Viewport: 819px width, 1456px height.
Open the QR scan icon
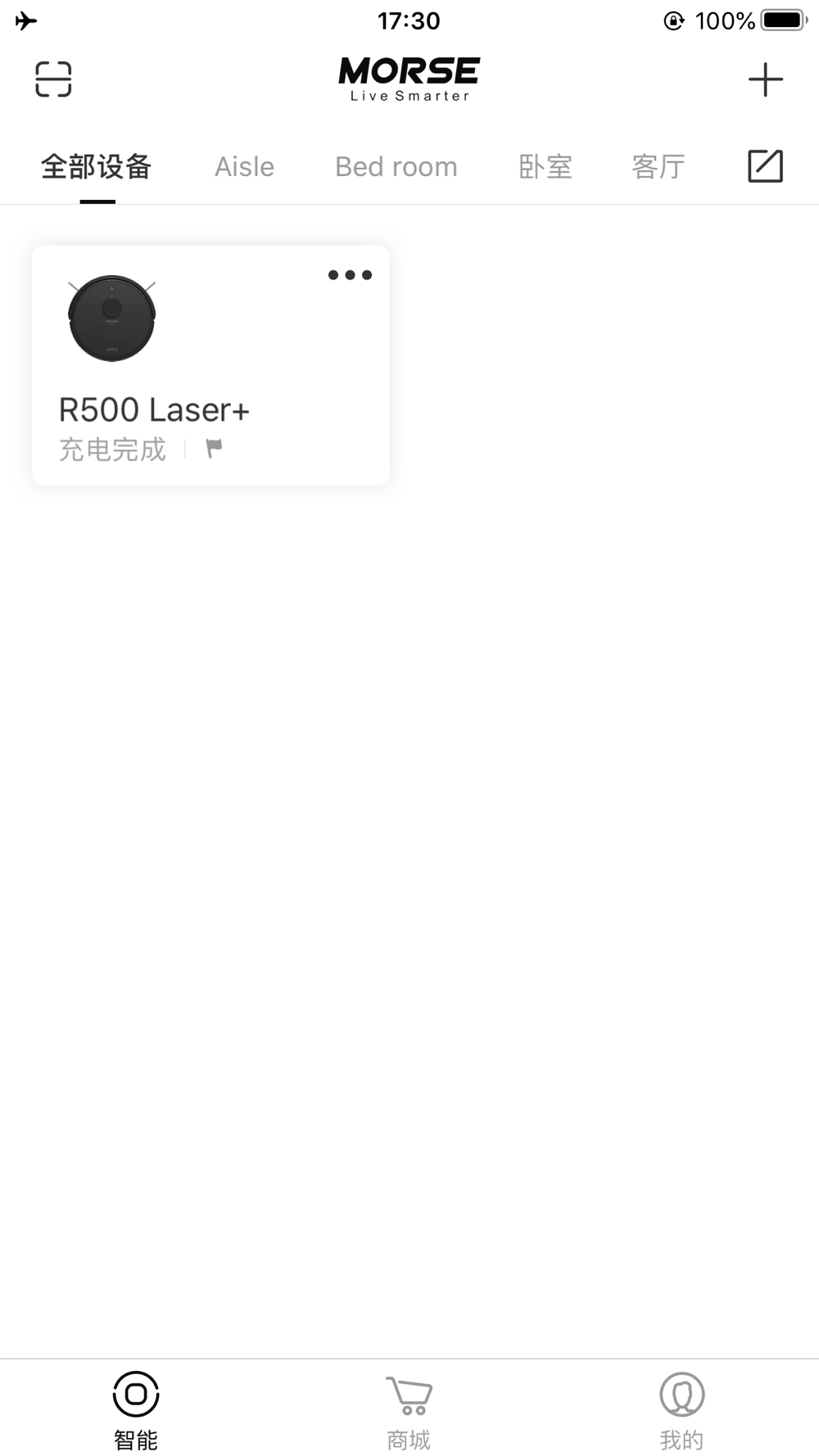click(53, 79)
